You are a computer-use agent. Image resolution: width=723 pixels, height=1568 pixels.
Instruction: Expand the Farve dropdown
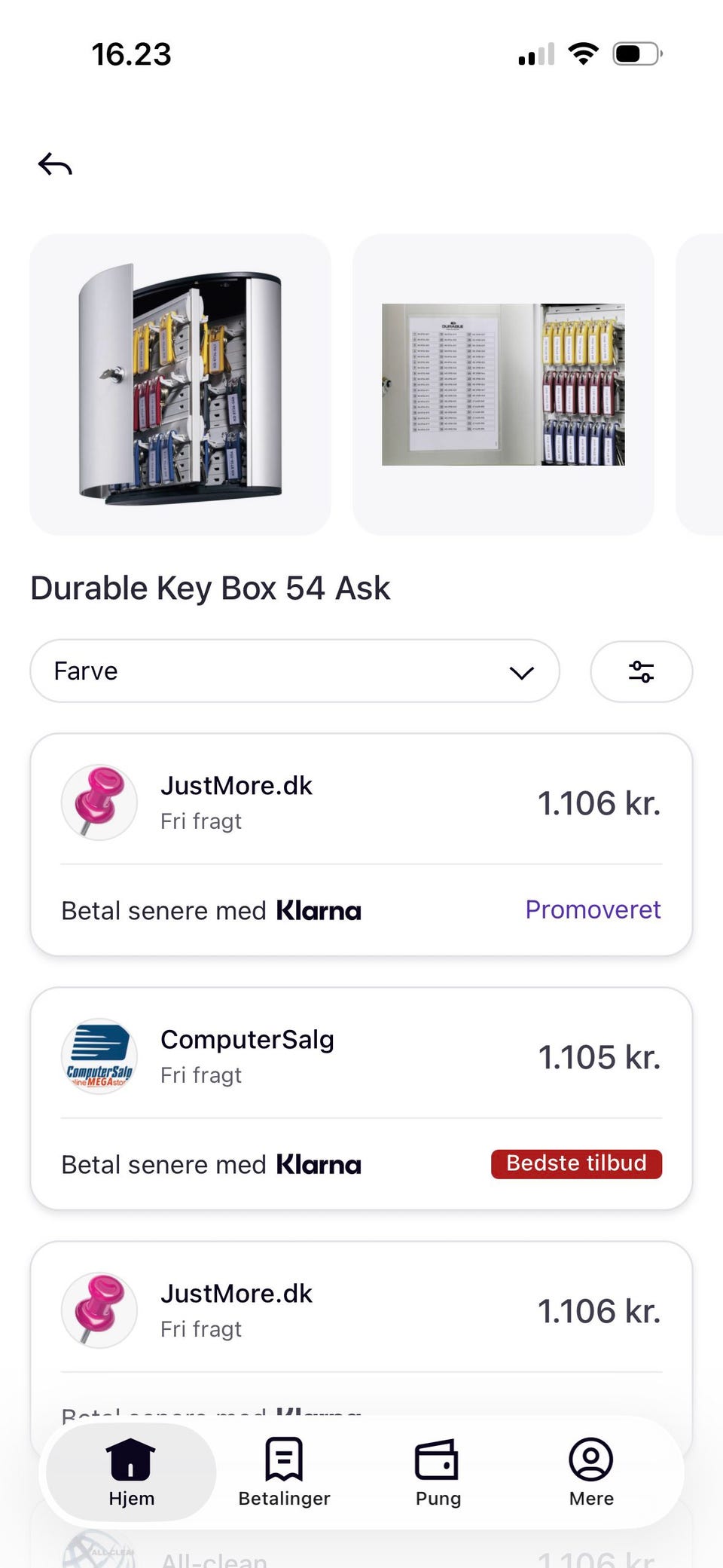(x=294, y=671)
